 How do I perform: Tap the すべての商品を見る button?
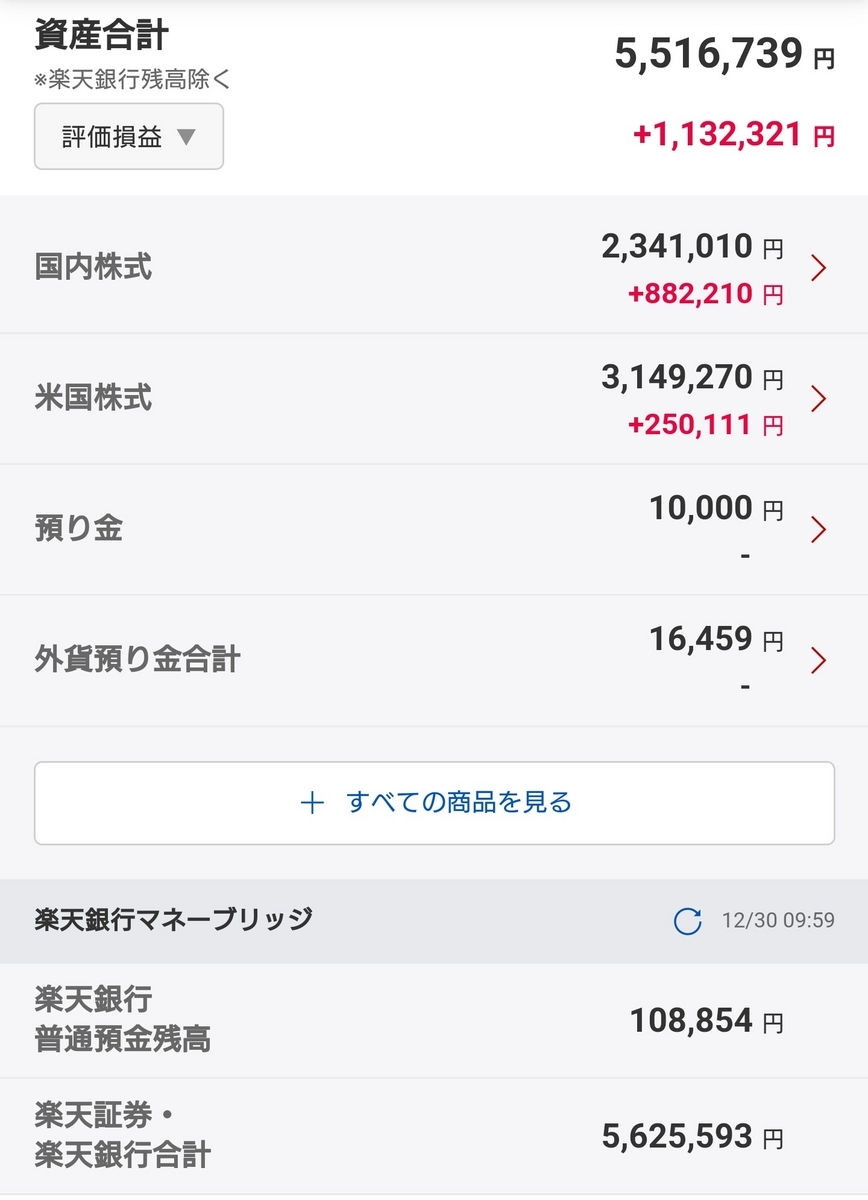pyautogui.click(x=434, y=803)
